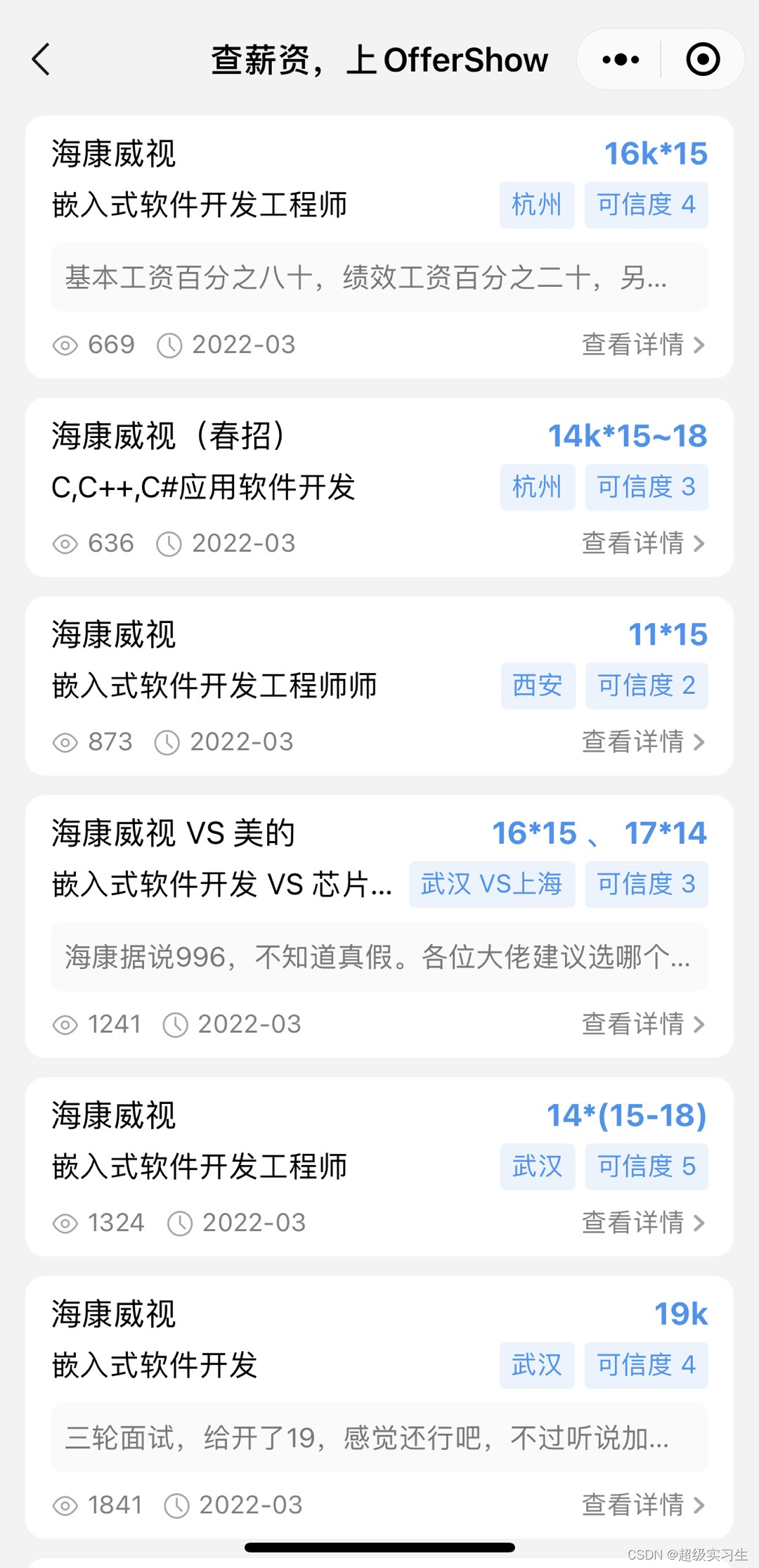Open the mini program three-dot menu
The width and height of the screenshot is (759, 1568).
pyautogui.click(x=621, y=60)
